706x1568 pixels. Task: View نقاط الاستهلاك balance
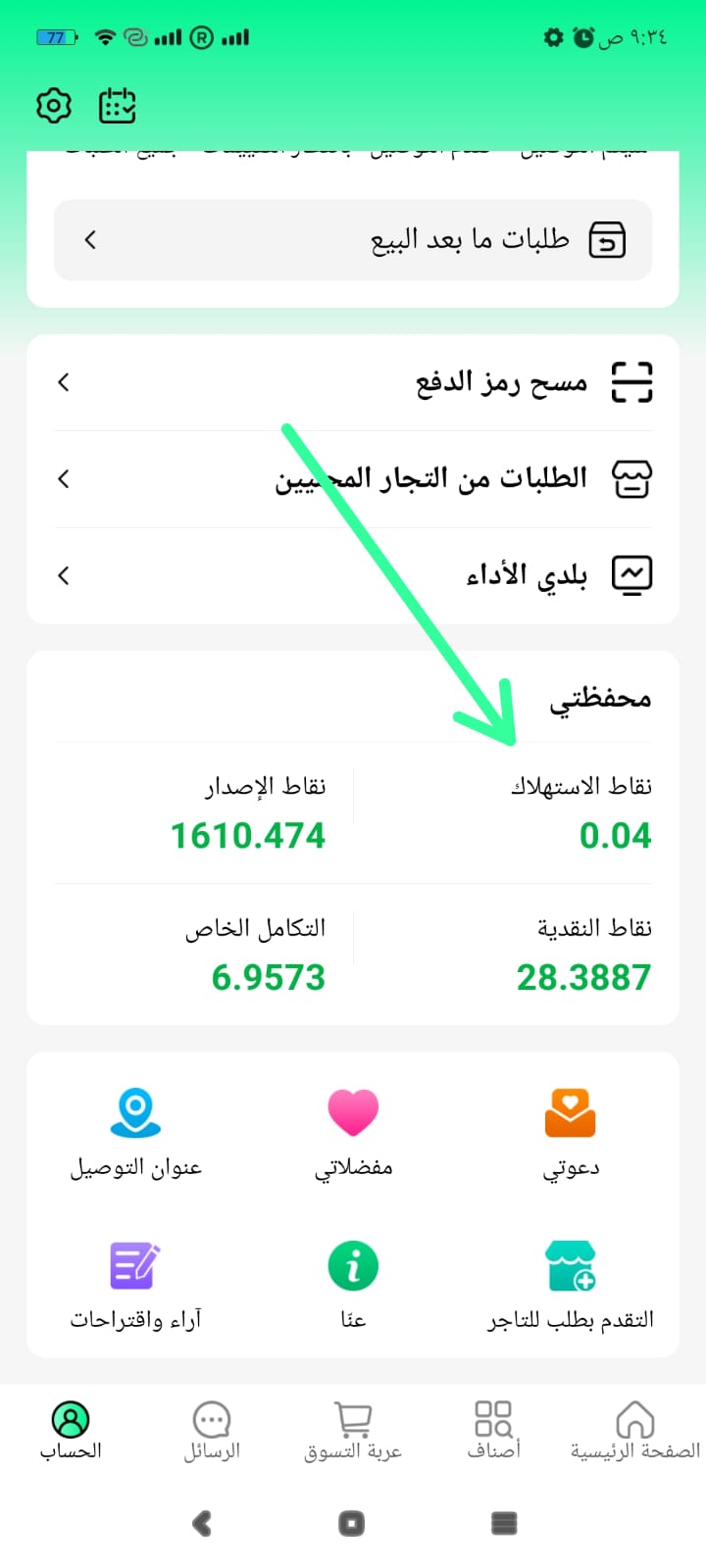(x=583, y=813)
